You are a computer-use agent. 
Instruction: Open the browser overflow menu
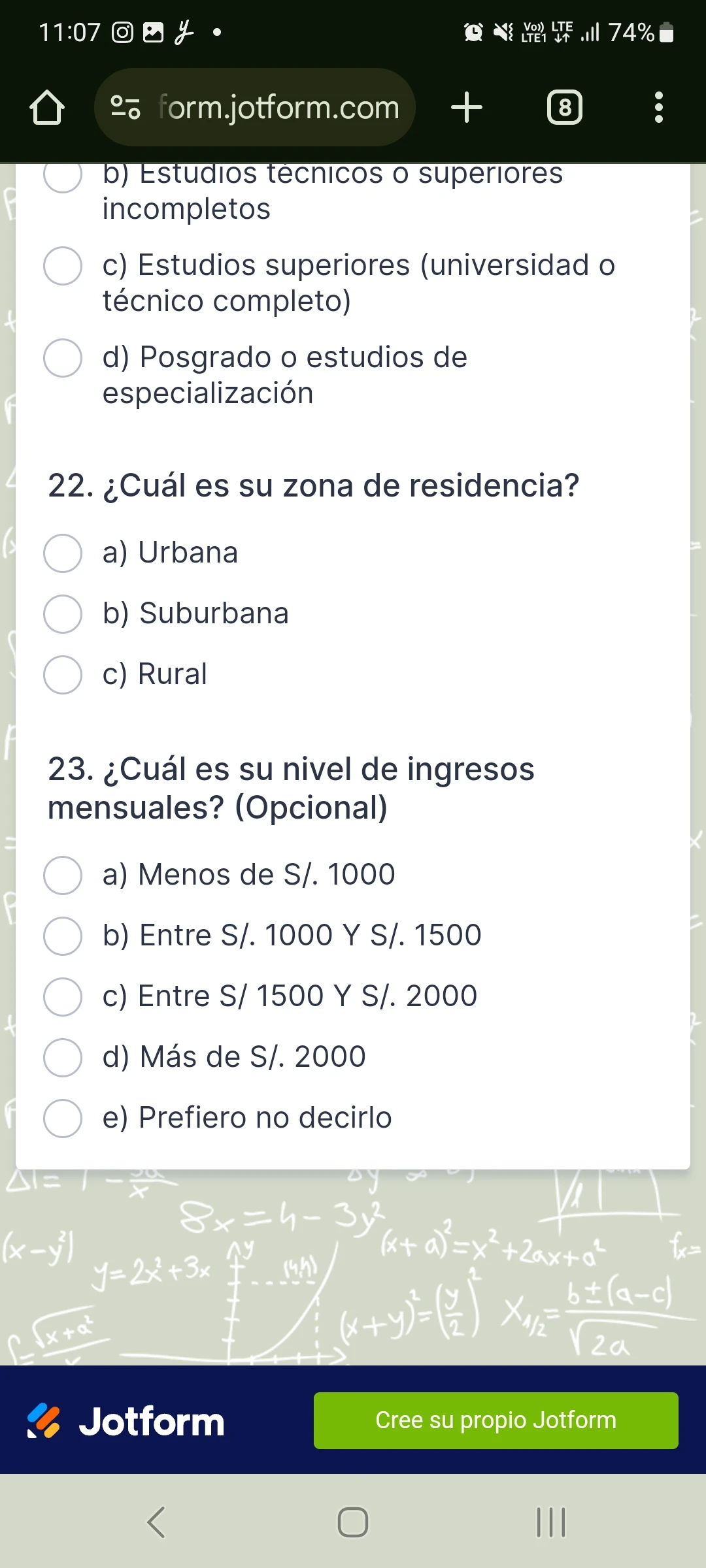[658, 107]
